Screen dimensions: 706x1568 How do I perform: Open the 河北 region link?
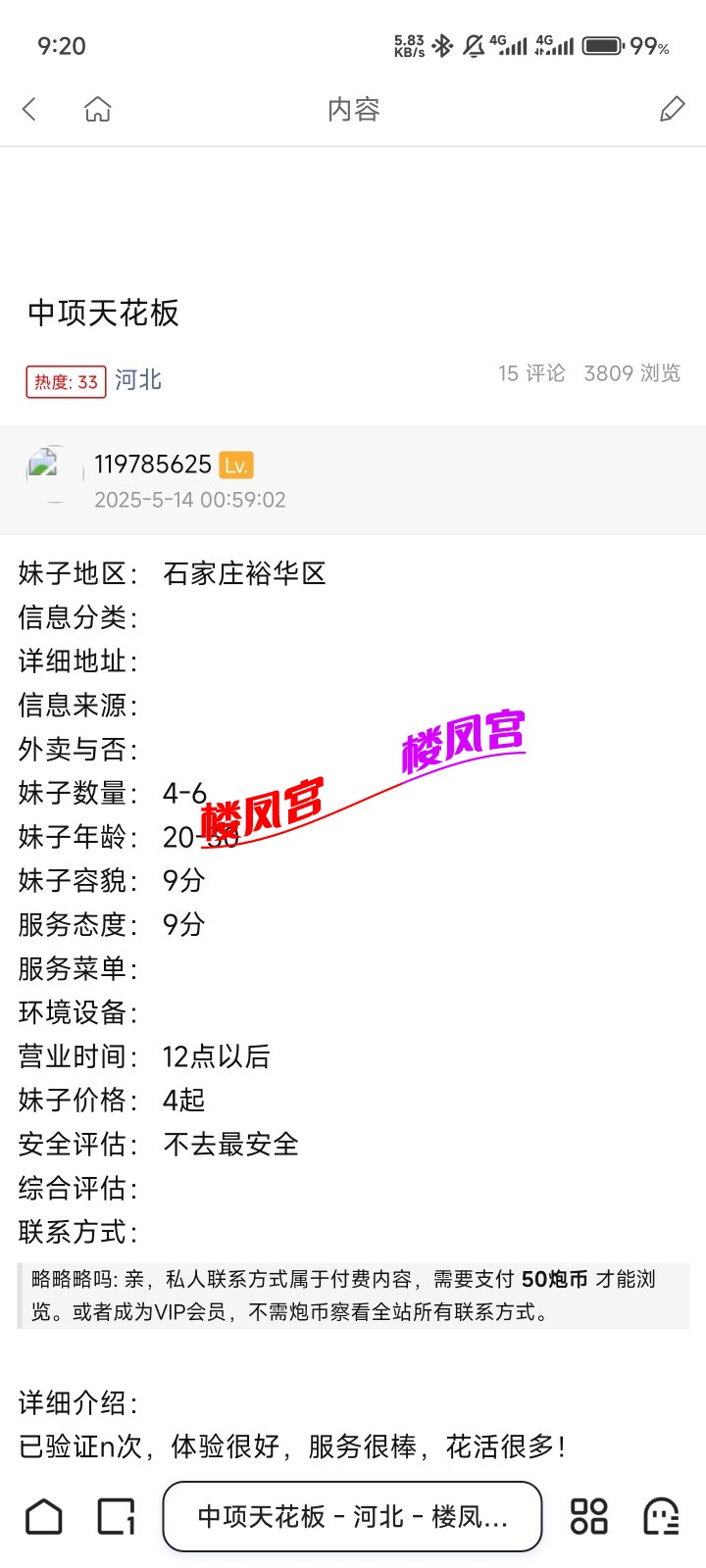coord(138,379)
